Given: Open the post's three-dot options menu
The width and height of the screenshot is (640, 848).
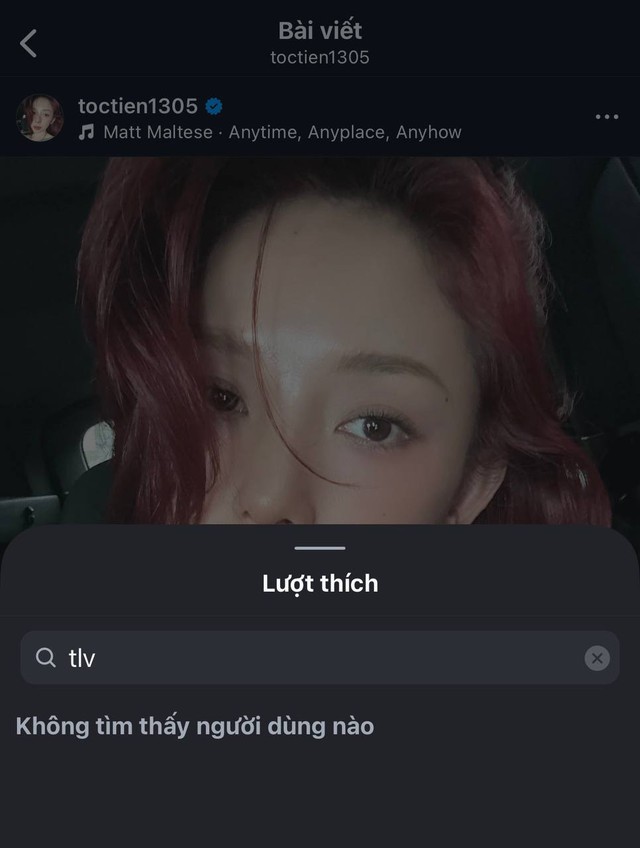Looking at the screenshot, I should click(606, 117).
